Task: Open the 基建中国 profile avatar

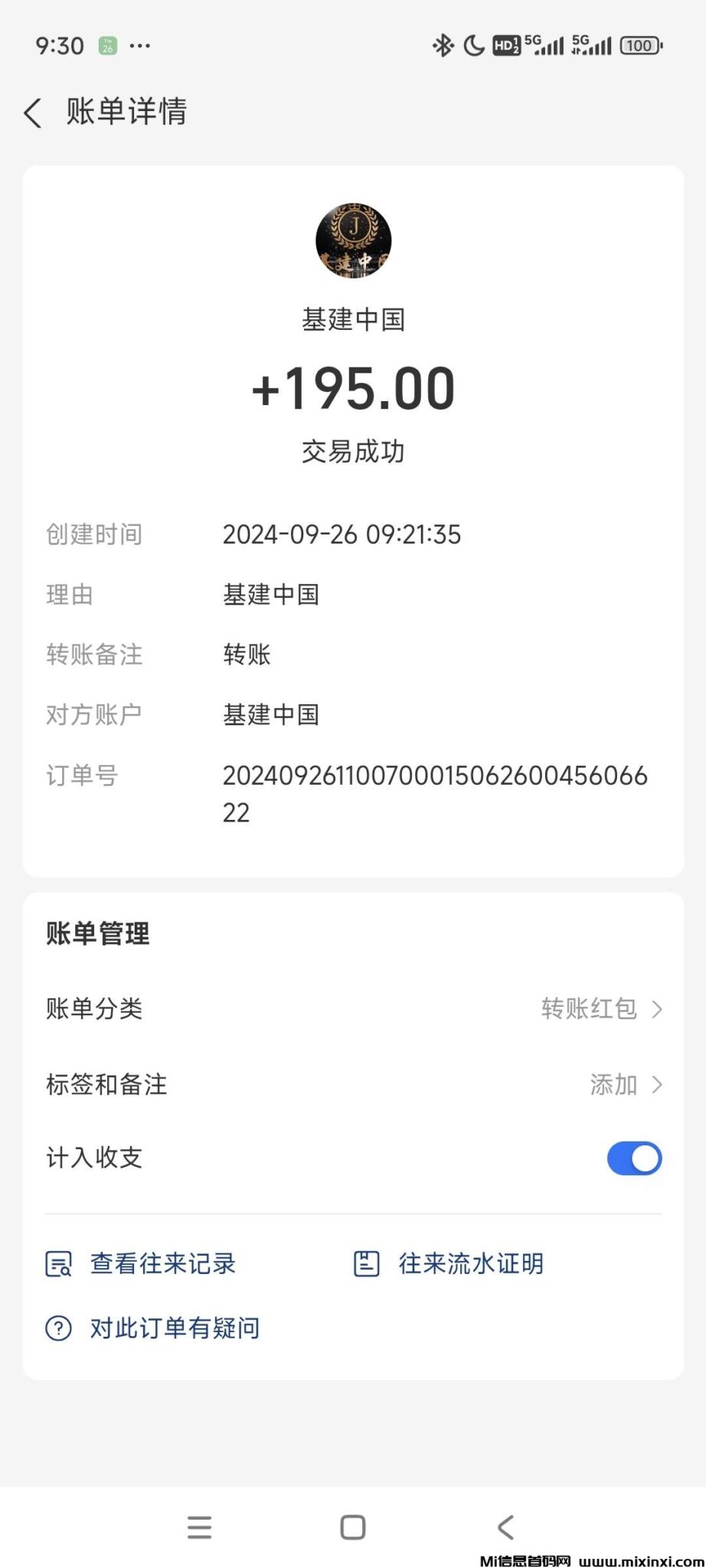Action: [353, 240]
